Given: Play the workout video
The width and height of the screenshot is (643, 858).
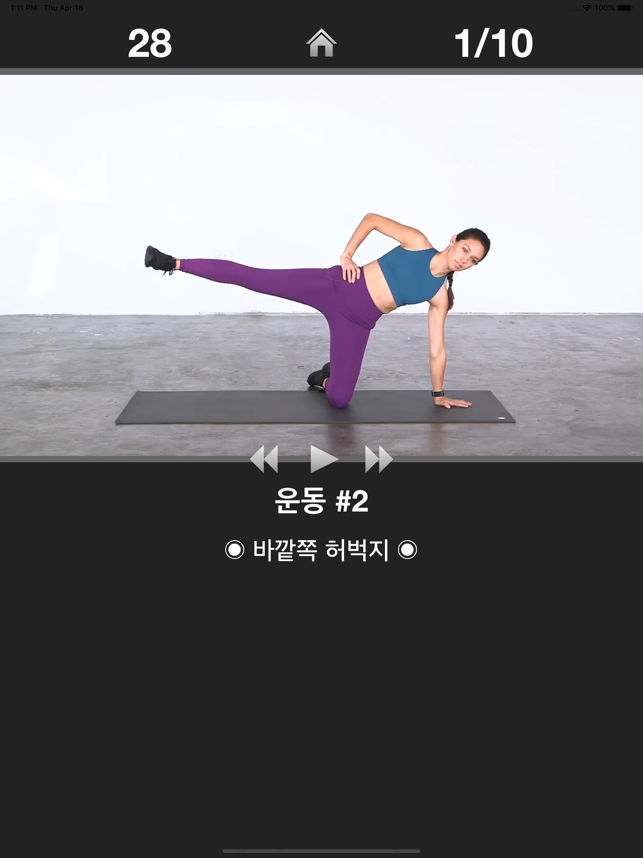Looking at the screenshot, I should (x=322, y=459).
